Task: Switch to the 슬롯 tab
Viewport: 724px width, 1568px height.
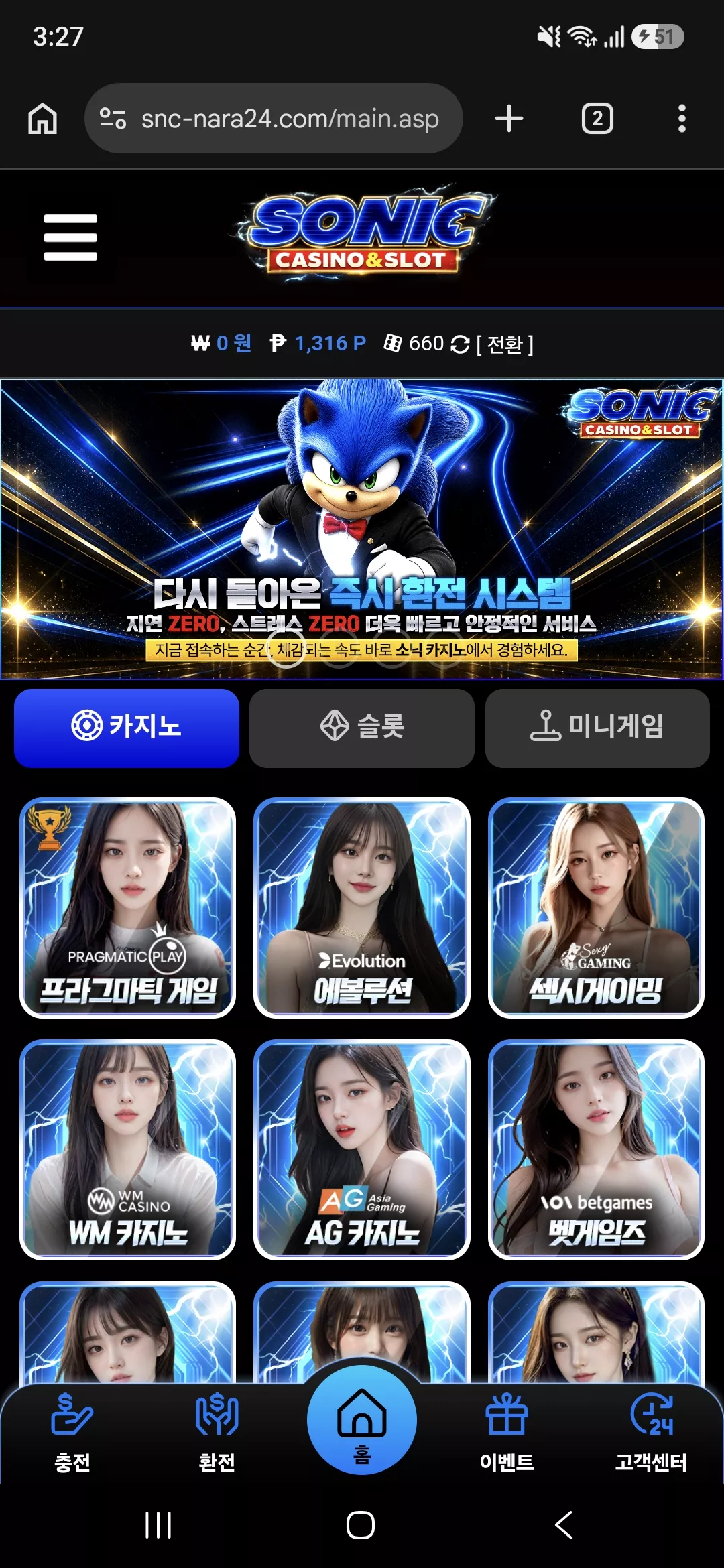Action: 362,728
